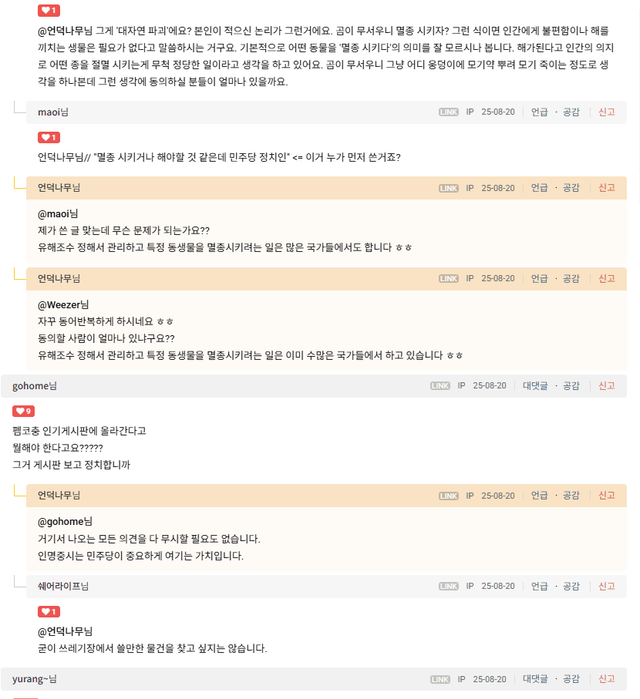Viewport: 640px width, 699px height.
Task: Reply to yurang~ with 대댓글
Action: 536,679
